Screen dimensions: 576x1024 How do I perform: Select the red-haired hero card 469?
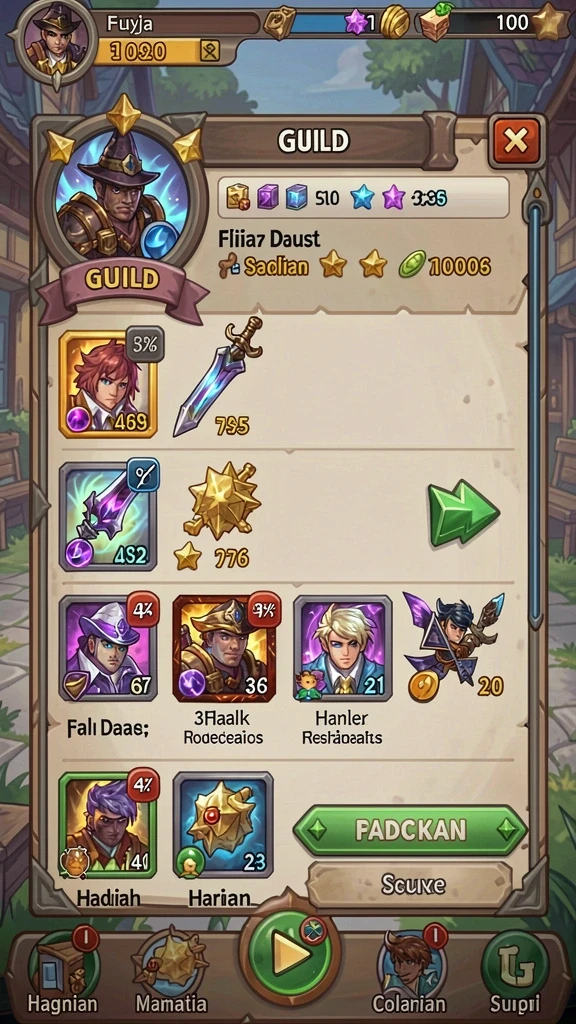pos(108,384)
